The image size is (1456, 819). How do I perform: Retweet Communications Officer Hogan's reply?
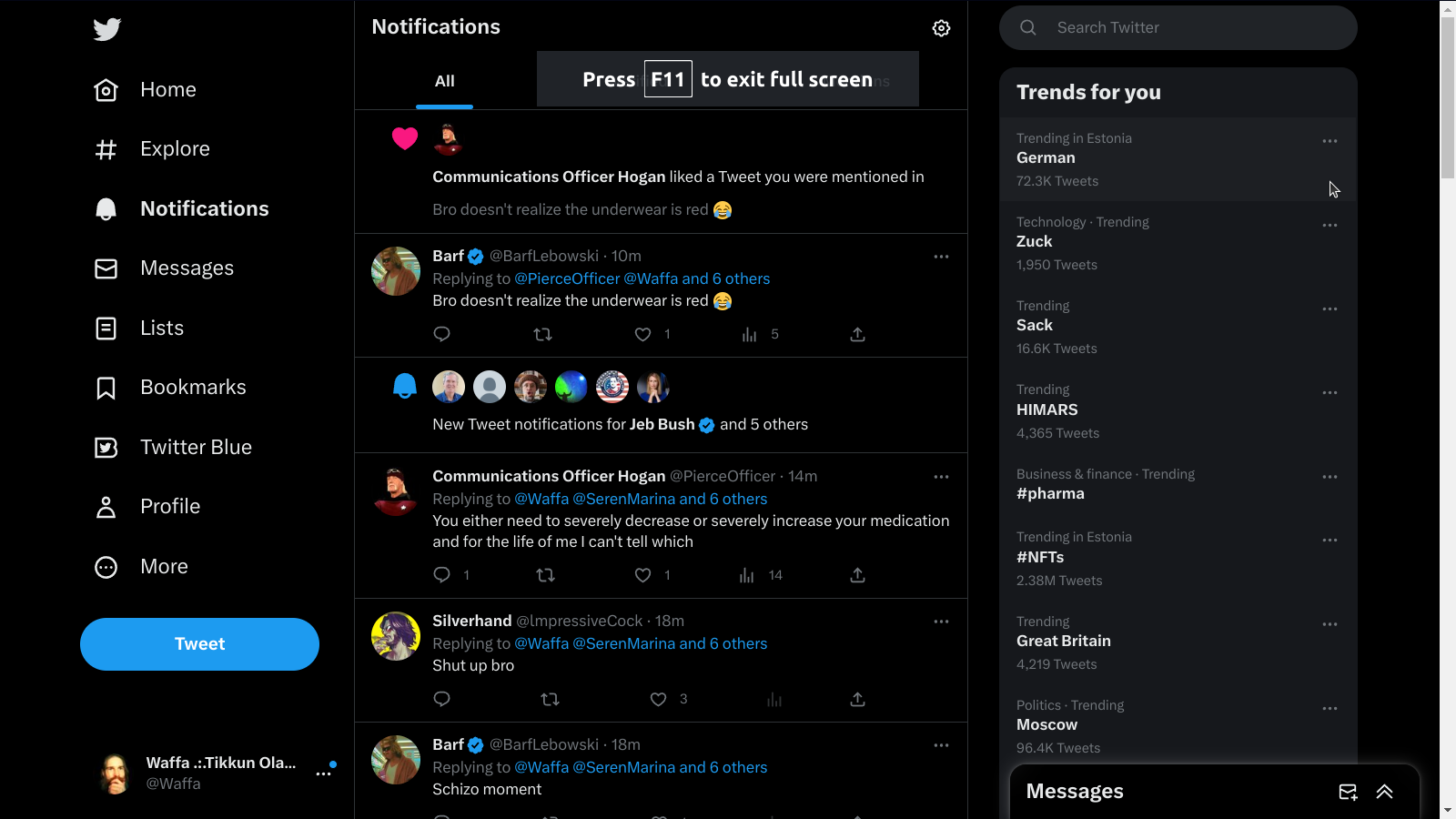pyautogui.click(x=545, y=575)
